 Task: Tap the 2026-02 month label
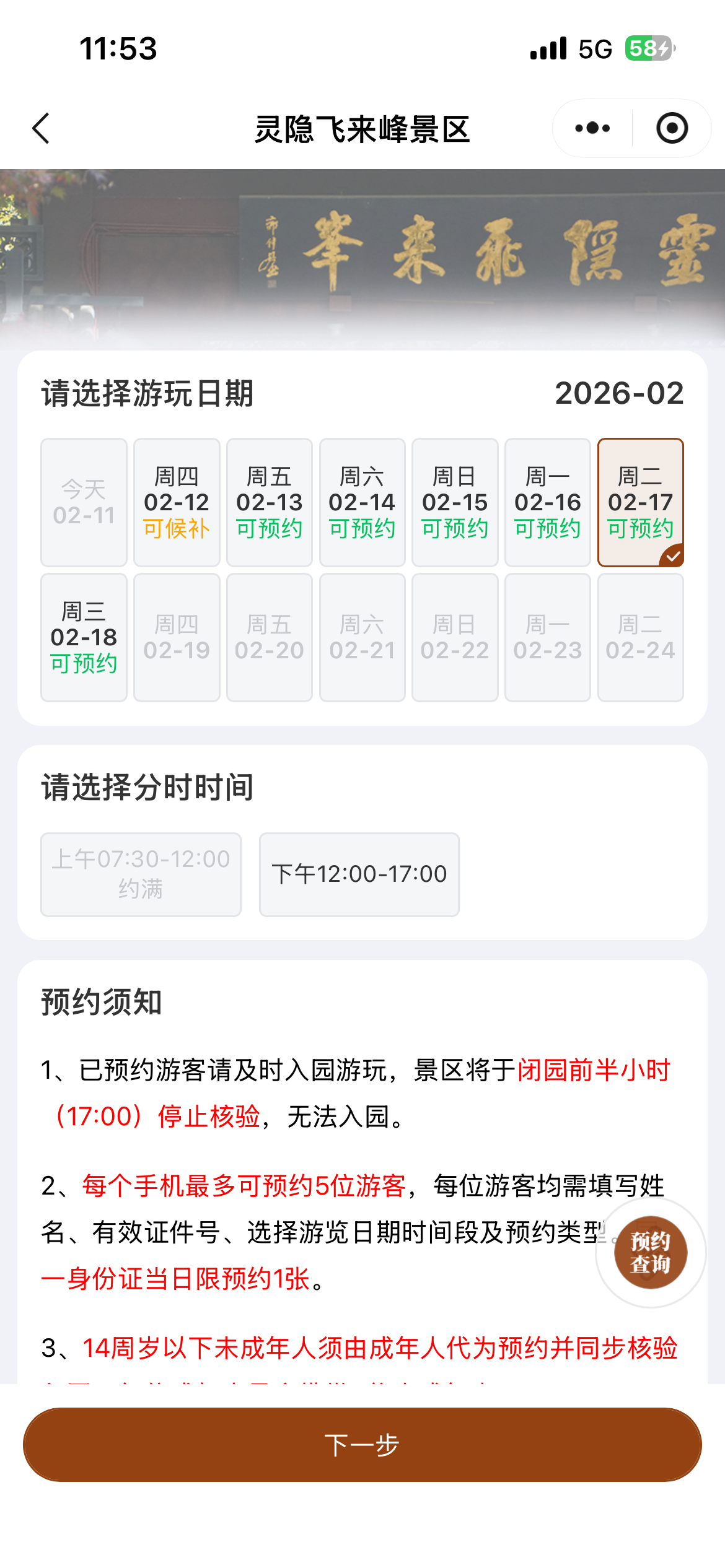pos(619,393)
